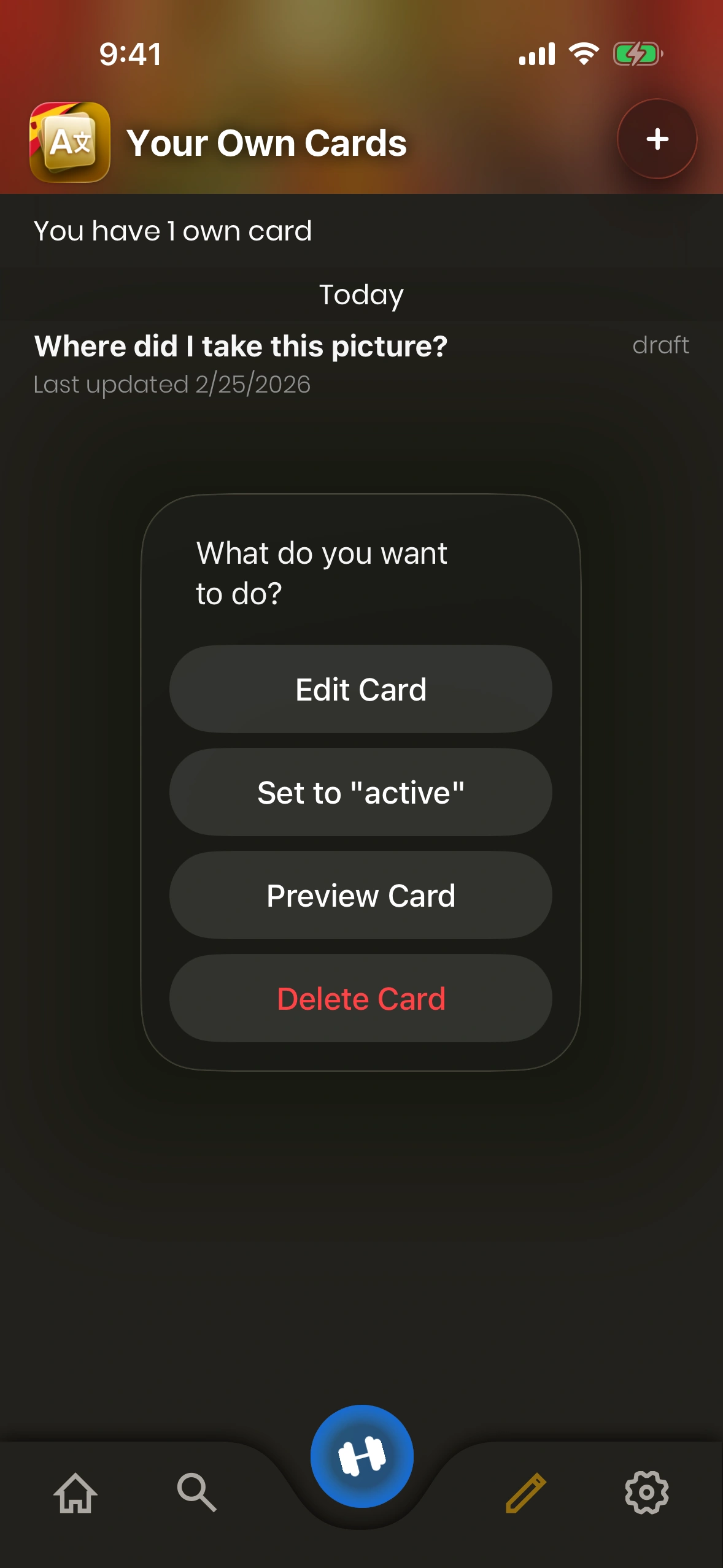Switch to the pencil own-cards tab
Screen dimensions: 723x1568
point(525,1492)
